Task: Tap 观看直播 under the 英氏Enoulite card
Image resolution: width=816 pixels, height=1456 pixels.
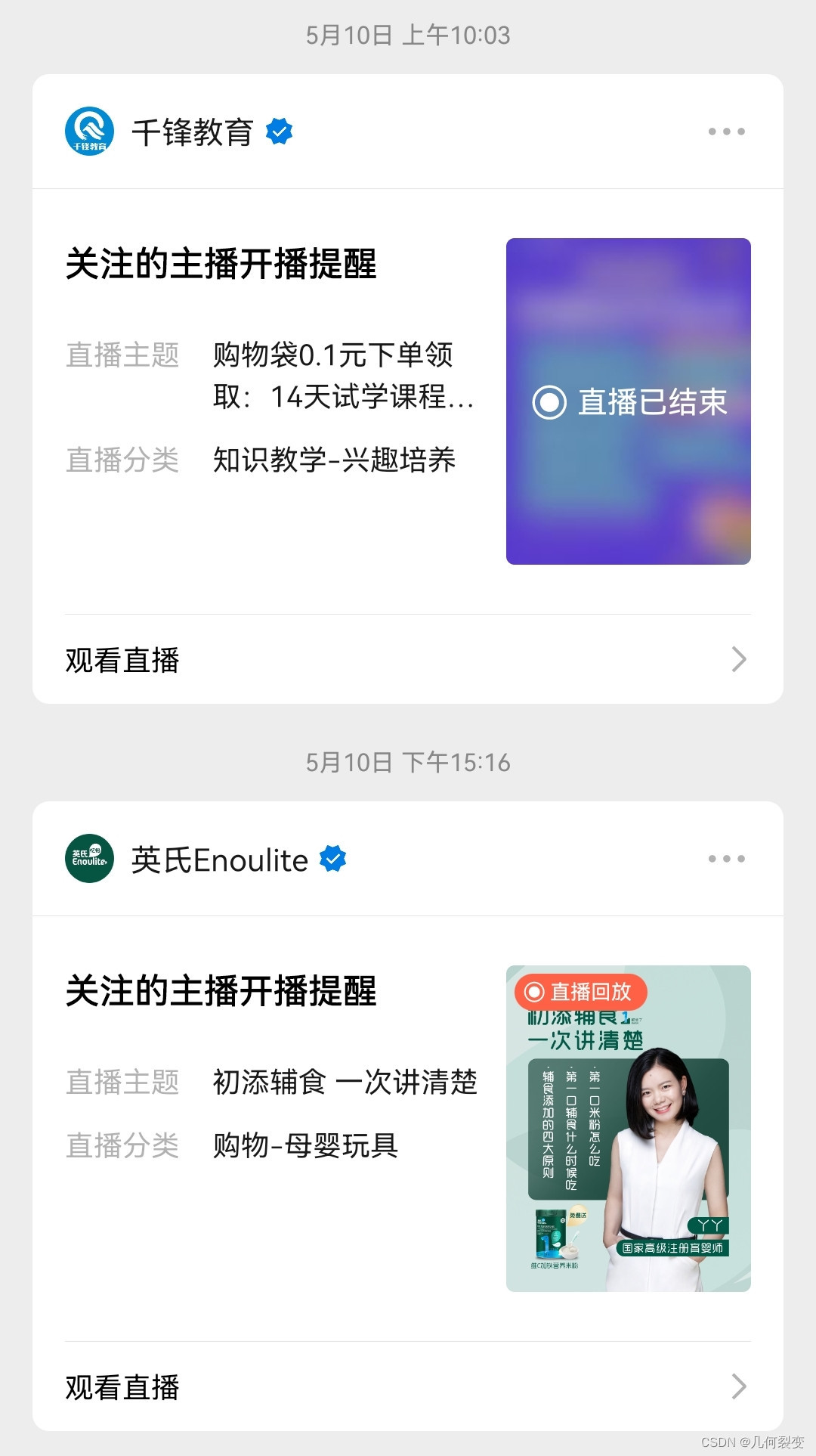Action: (408, 1387)
